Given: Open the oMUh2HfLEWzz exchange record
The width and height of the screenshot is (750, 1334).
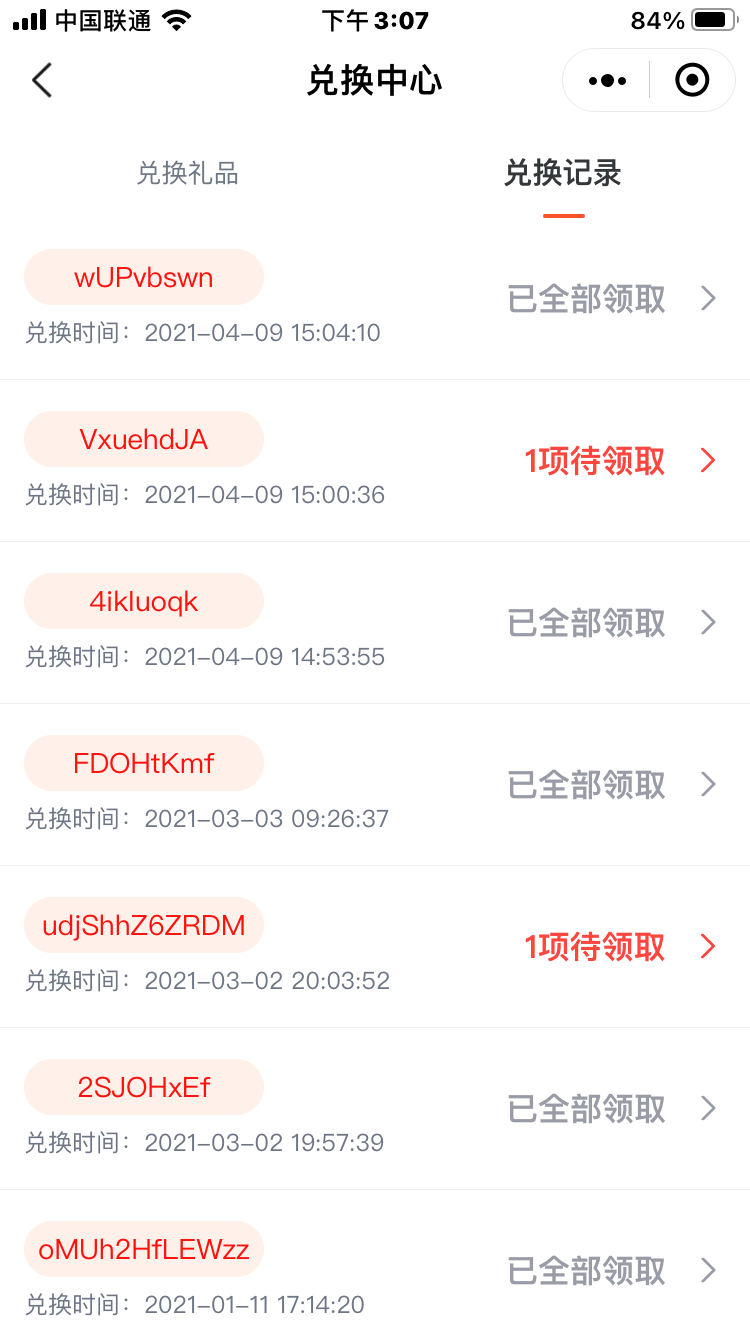Looking at the screenshot, I should point(375,1262).
